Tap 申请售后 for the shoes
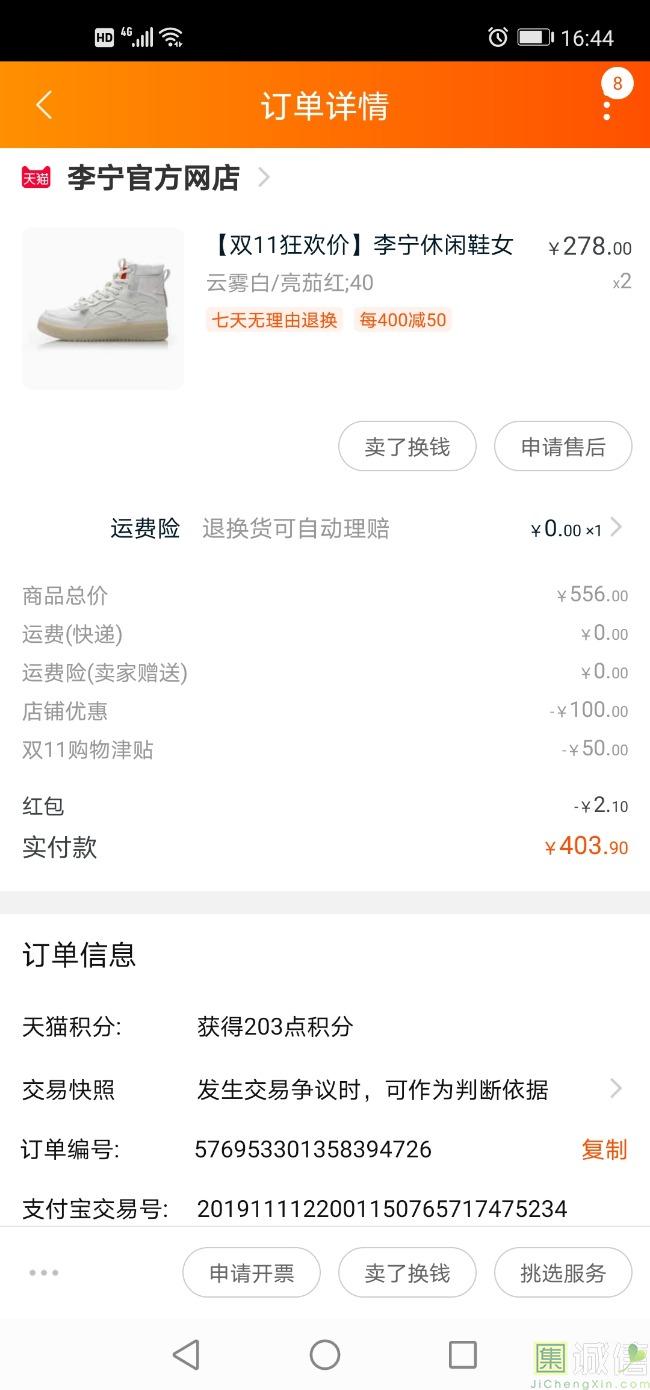This screenshot has height=1390, width=650. point(562,447)
